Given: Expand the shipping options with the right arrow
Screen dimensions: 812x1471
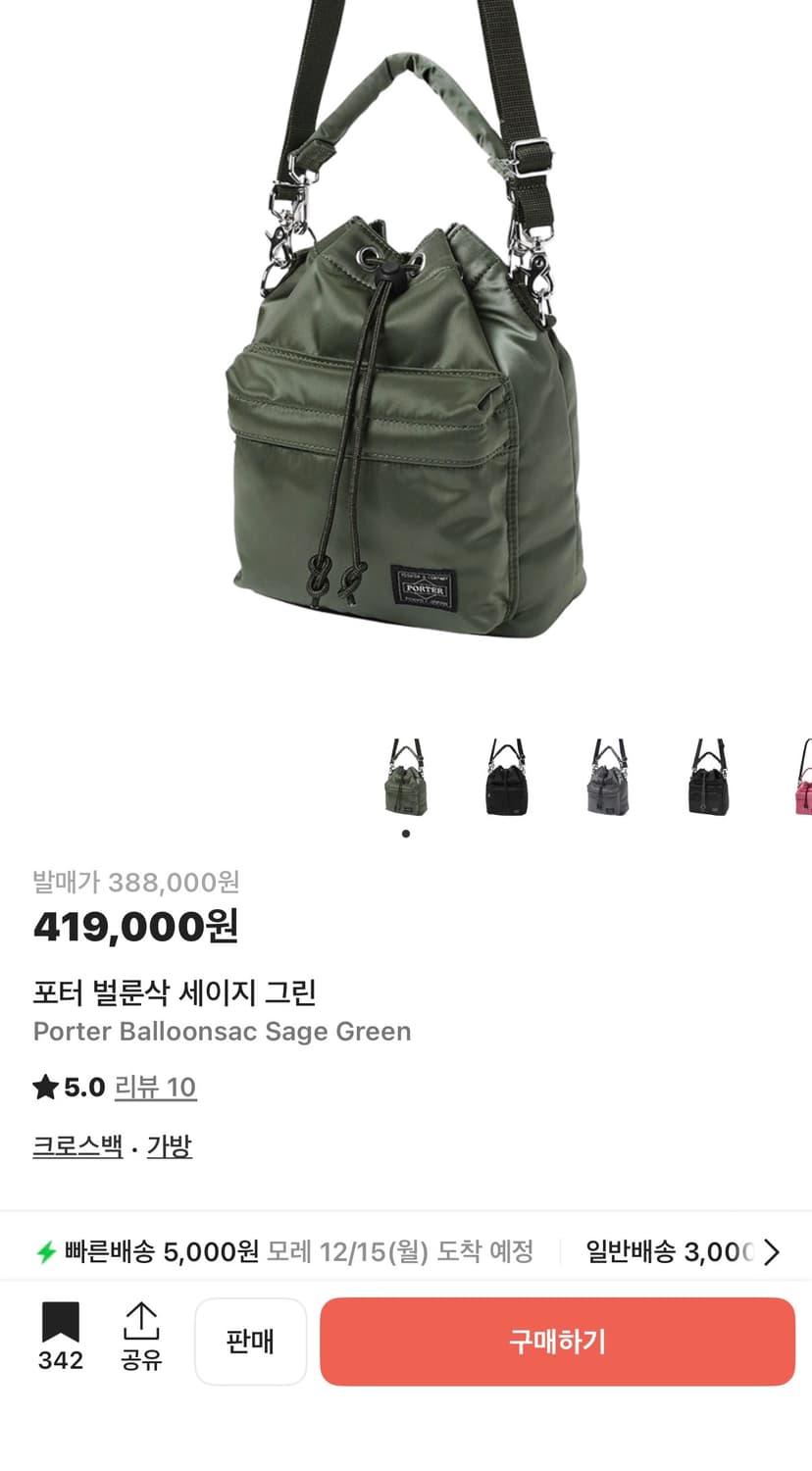Looking at the screenshot, I should pyautogui.click(x=774, y=1252).
